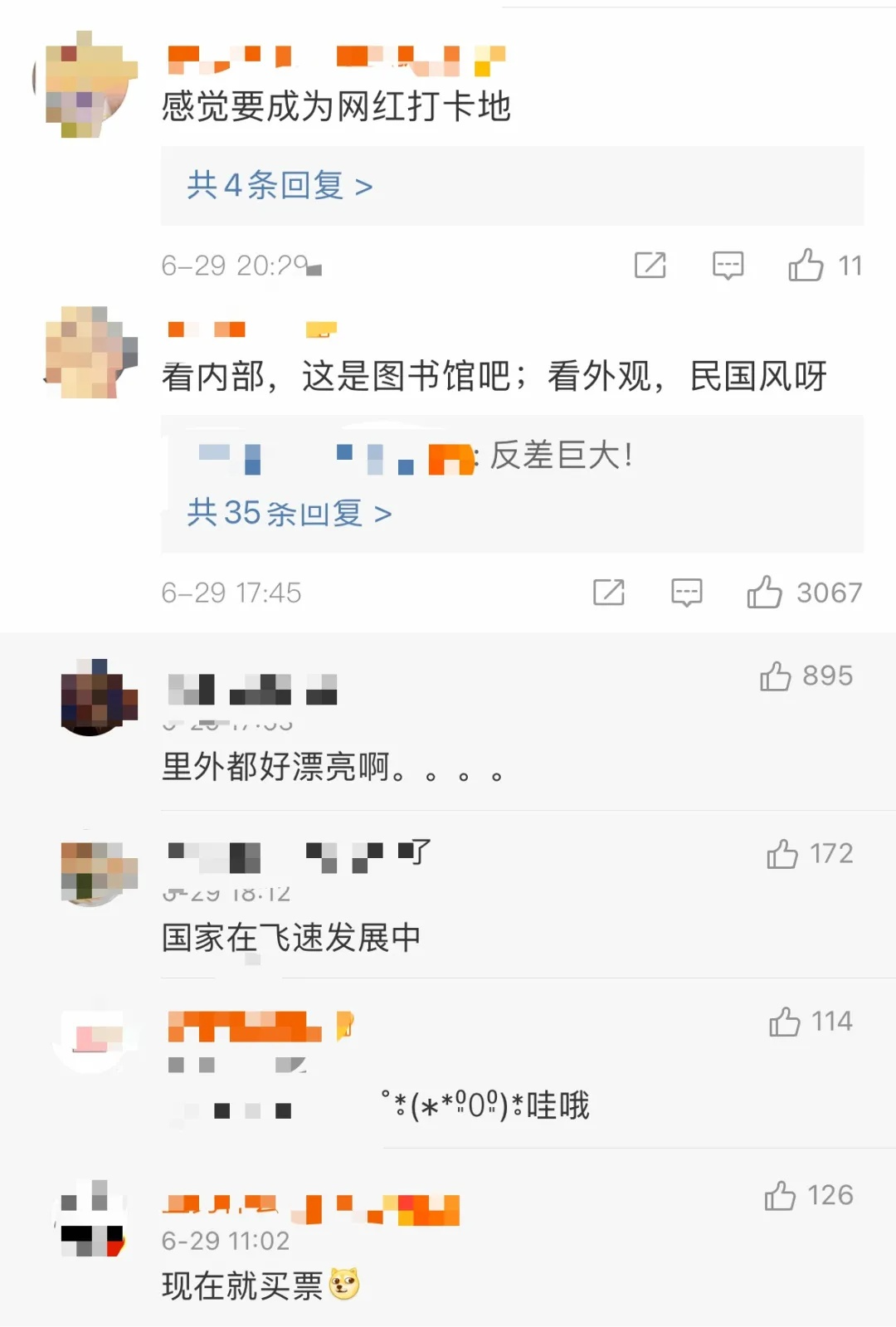Screen dimensions: 896x1327
Task: Open avatar of 里外都好漂亮啊 commenter
Action: pos(97,697)
